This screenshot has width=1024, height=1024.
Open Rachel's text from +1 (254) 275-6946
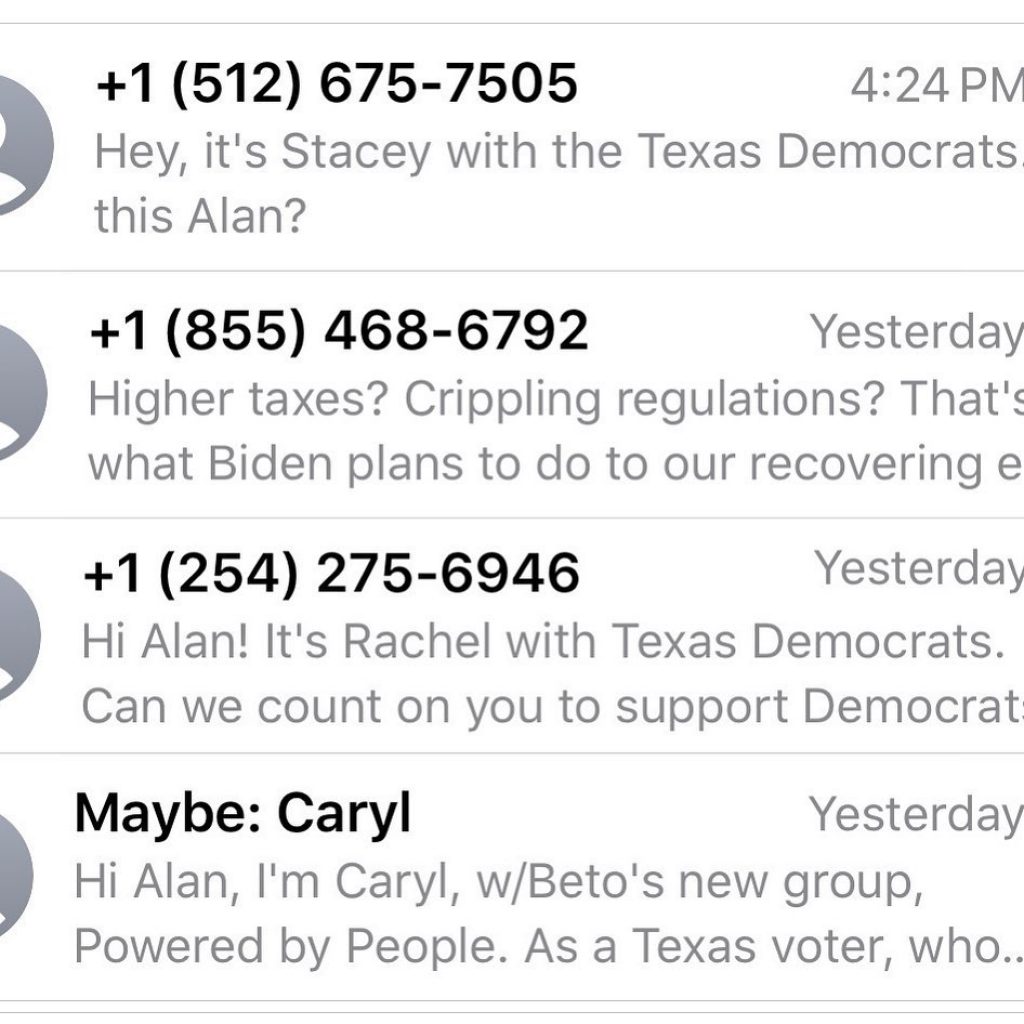point(540,638)
